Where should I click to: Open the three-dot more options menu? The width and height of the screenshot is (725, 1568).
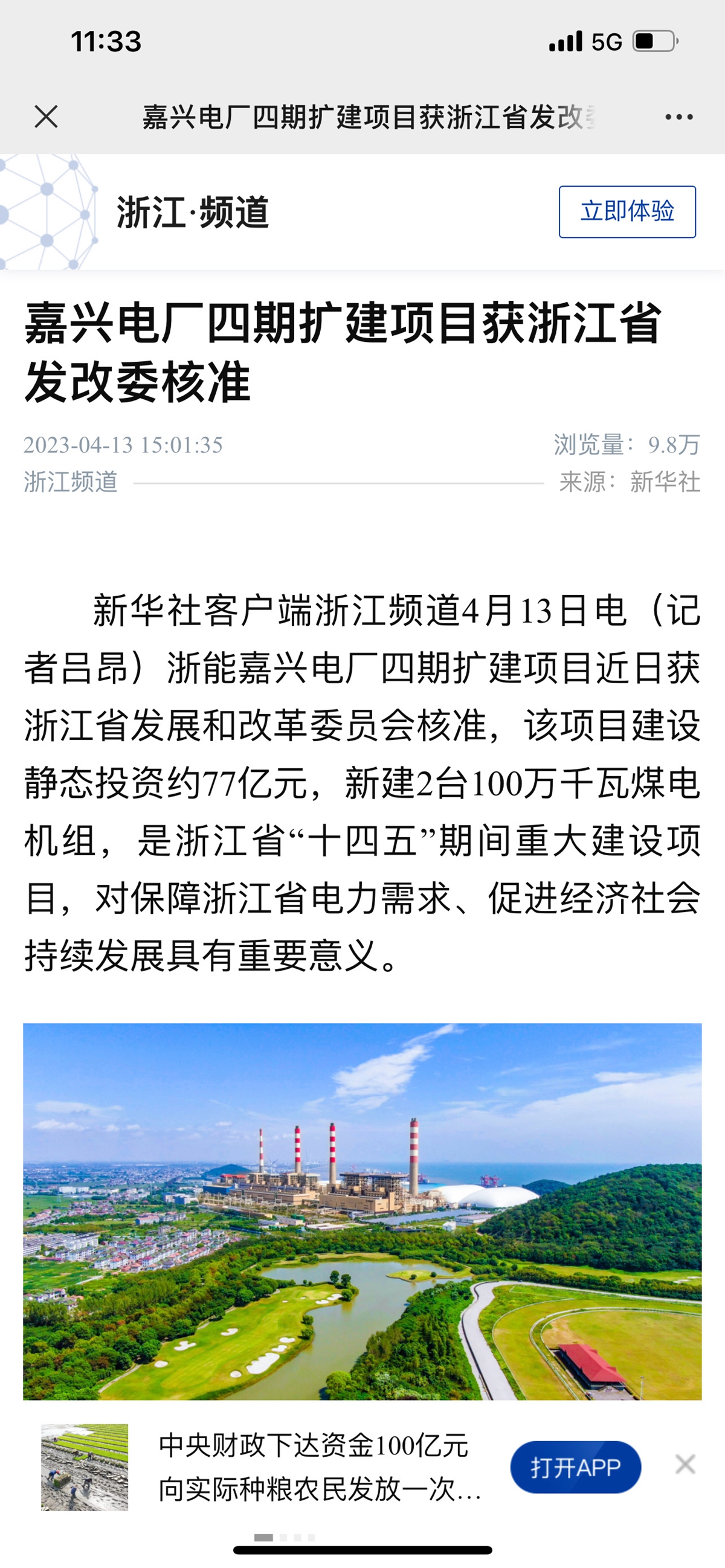point(678,117)
